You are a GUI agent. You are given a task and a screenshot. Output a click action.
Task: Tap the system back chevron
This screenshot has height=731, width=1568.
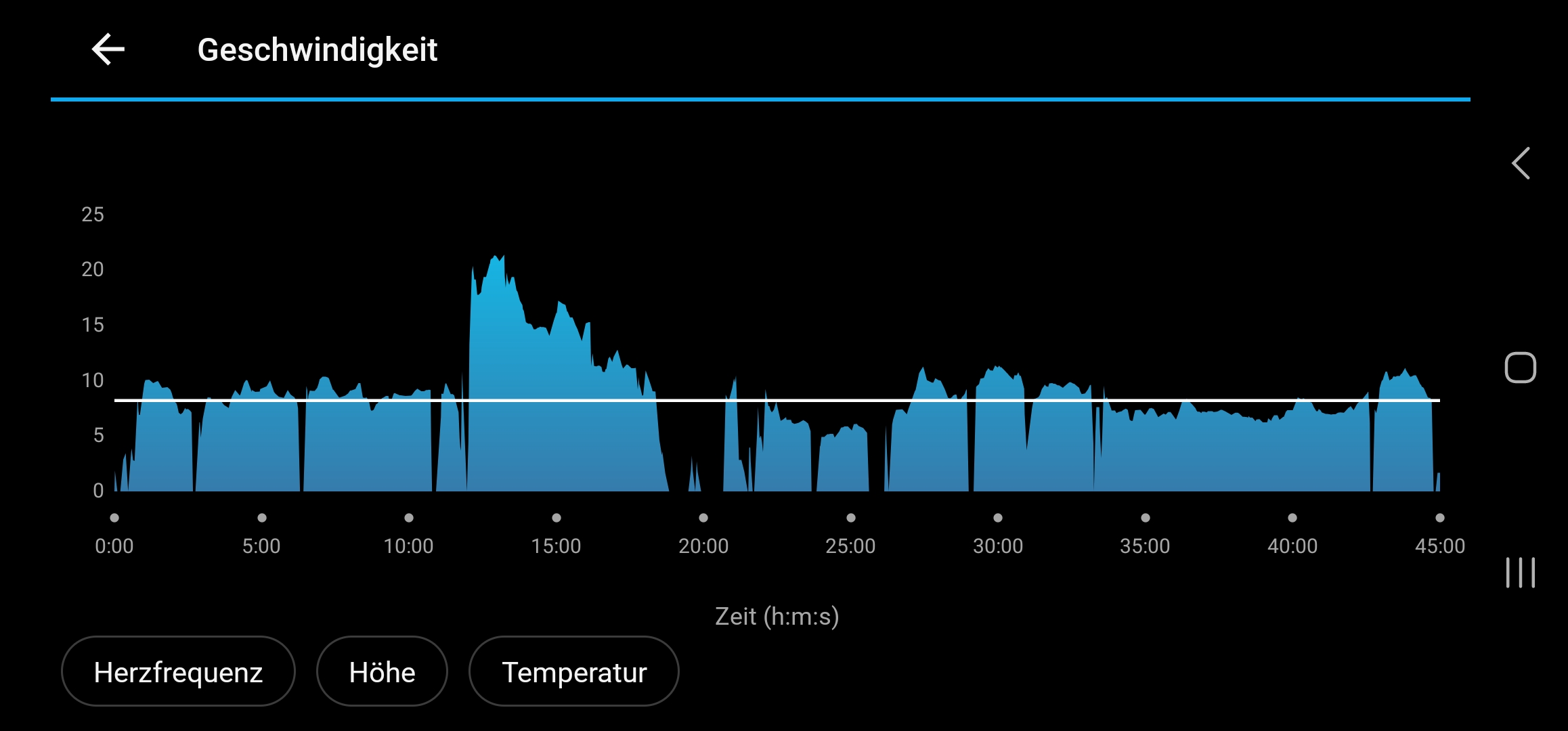pos(1521,163)
